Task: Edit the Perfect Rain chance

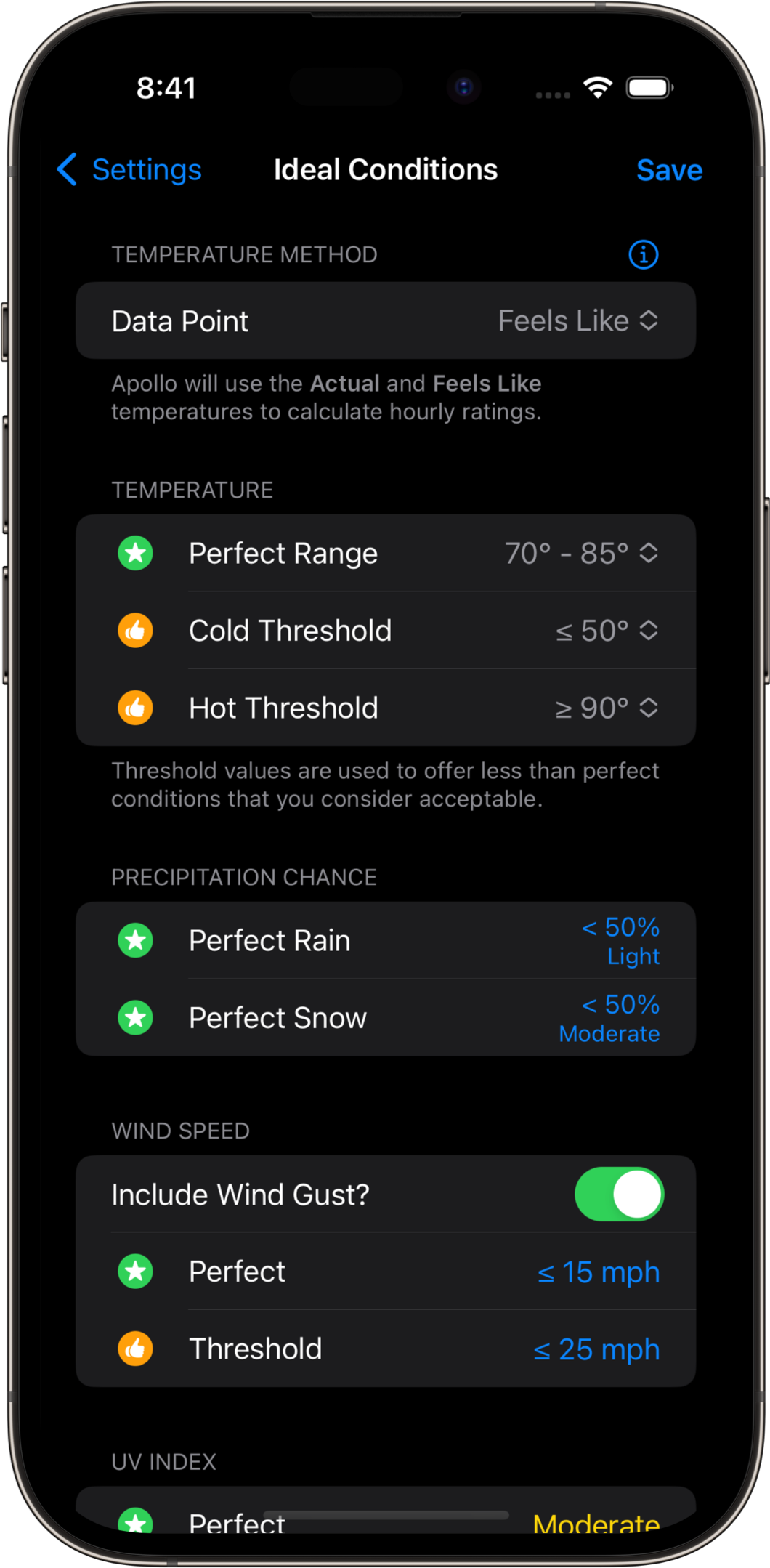Action: (620, 941)
